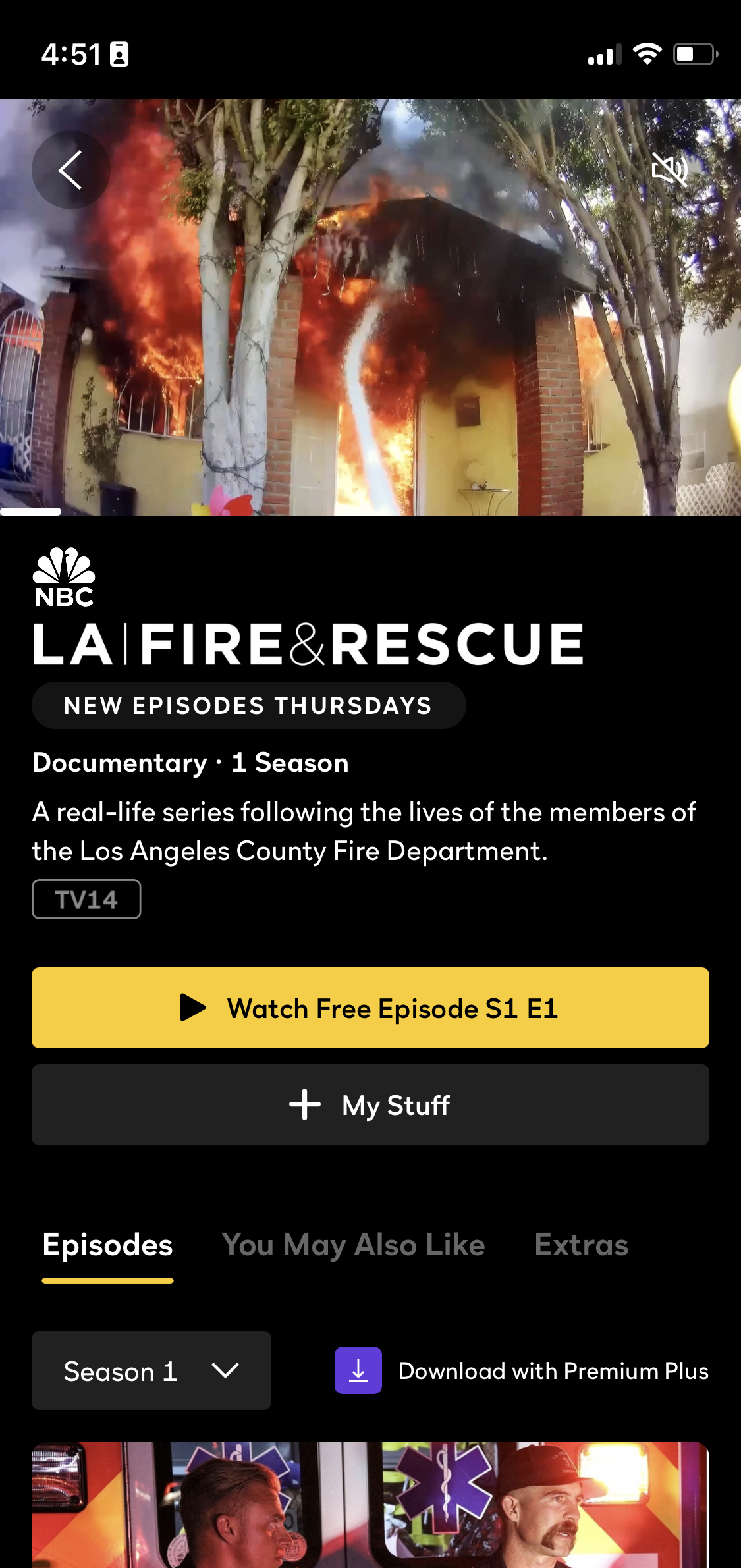
Task: Go back using the arrow icon
Action: coord(70,170)
